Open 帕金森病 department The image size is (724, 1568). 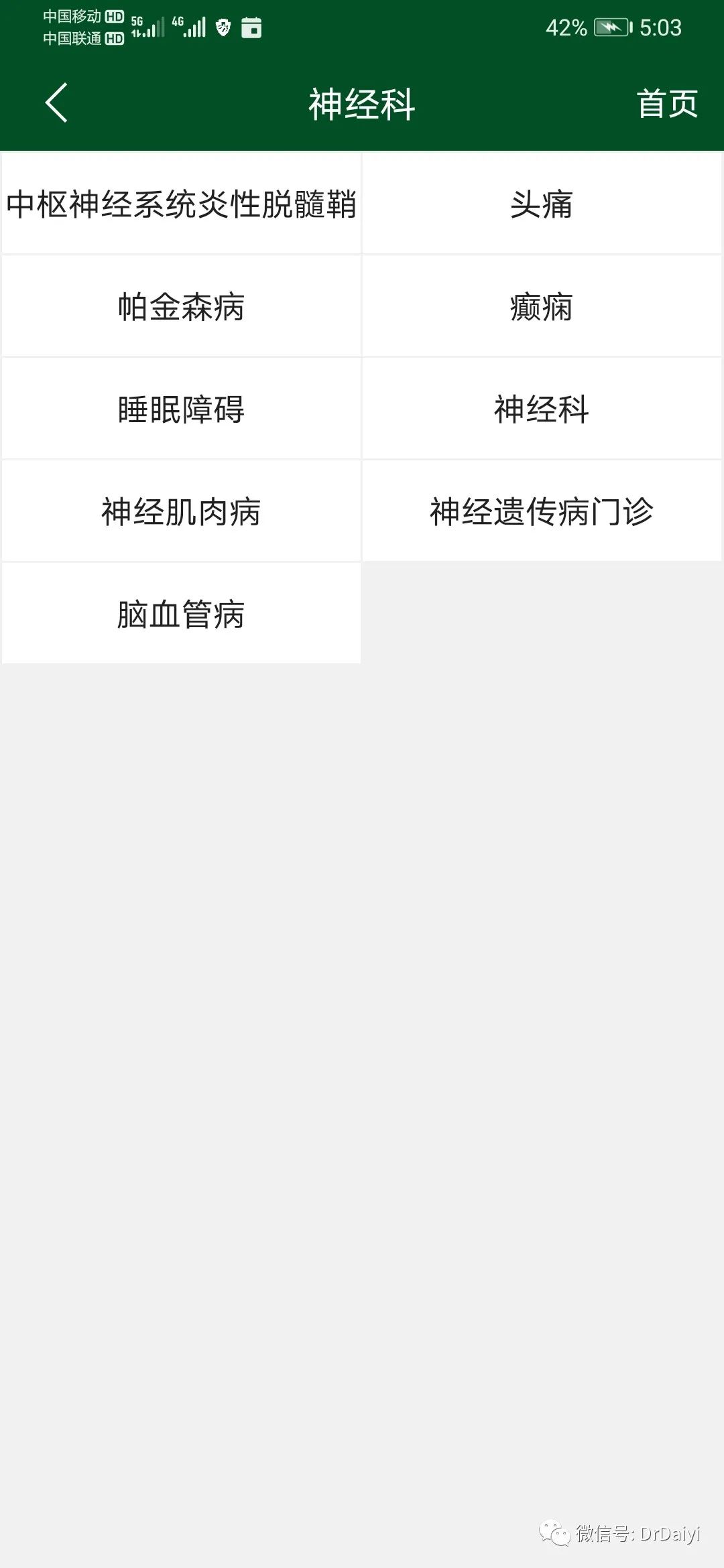click(181, 306)
